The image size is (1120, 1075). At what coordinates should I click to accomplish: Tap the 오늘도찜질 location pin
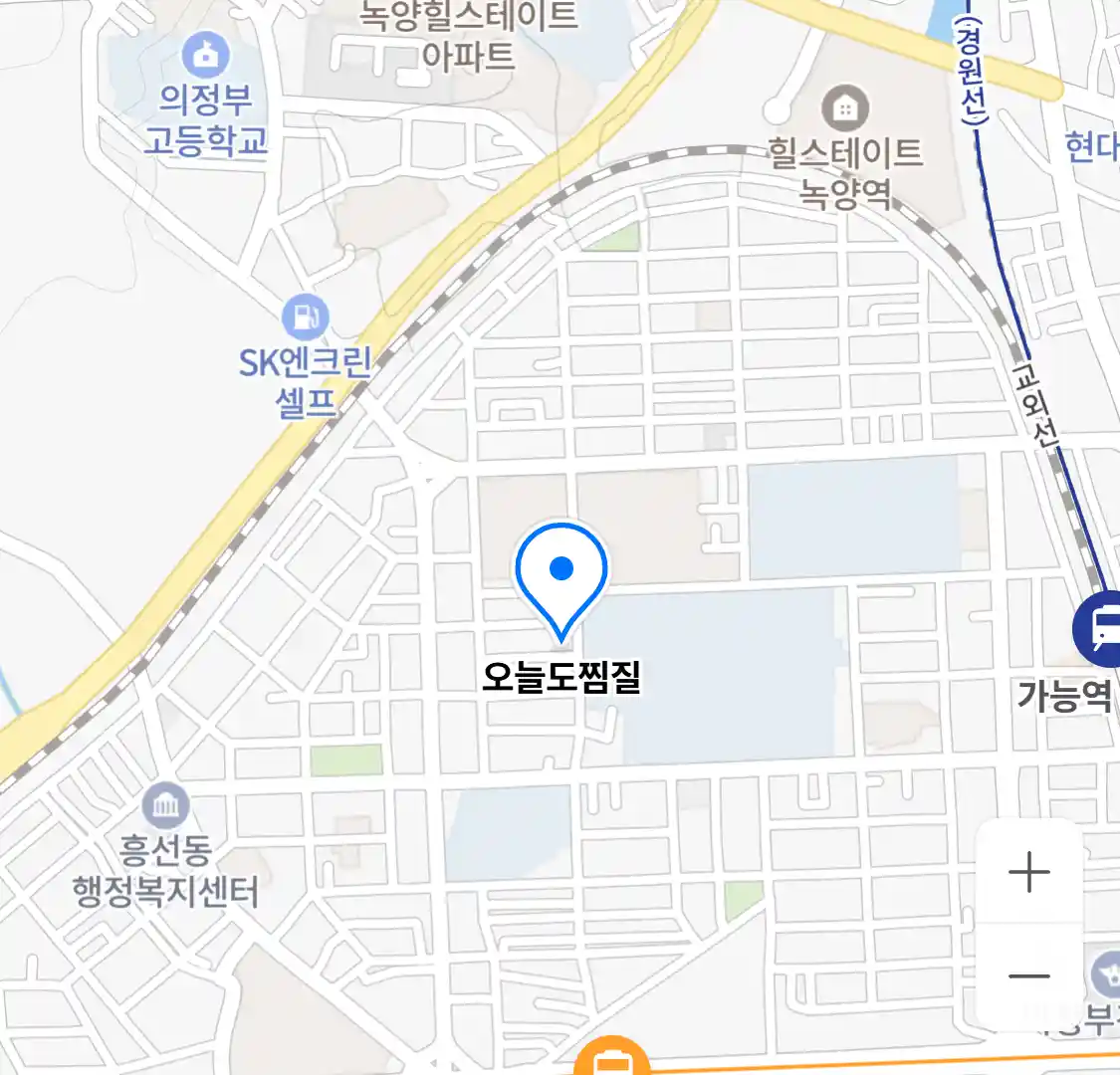pyautogui.click(x=561, y=574)
